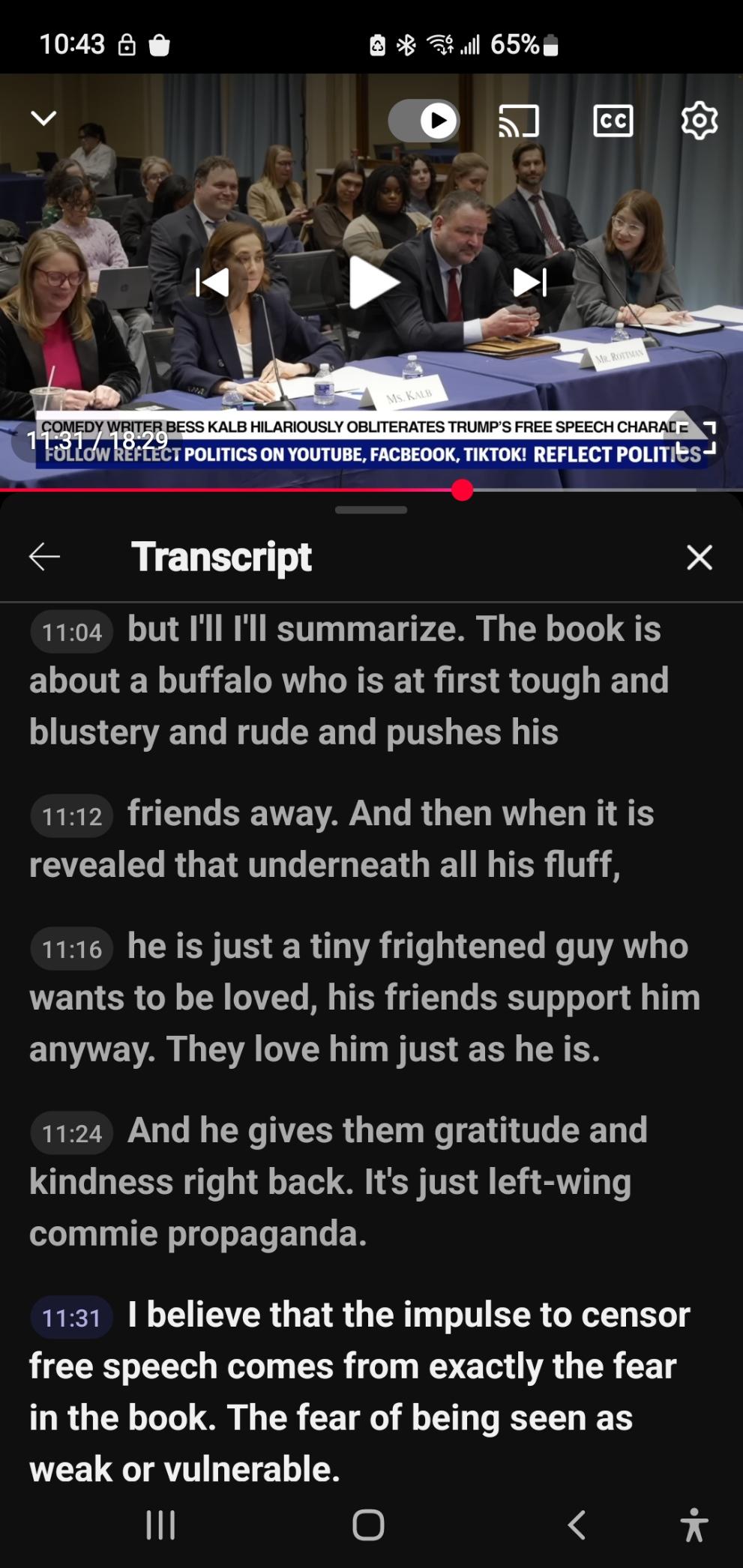Image resolution: width=743 pixels, height=1568 pixels.
Task: Turn on closed captions
Action: pyautogui.click(x=613, y=121)
